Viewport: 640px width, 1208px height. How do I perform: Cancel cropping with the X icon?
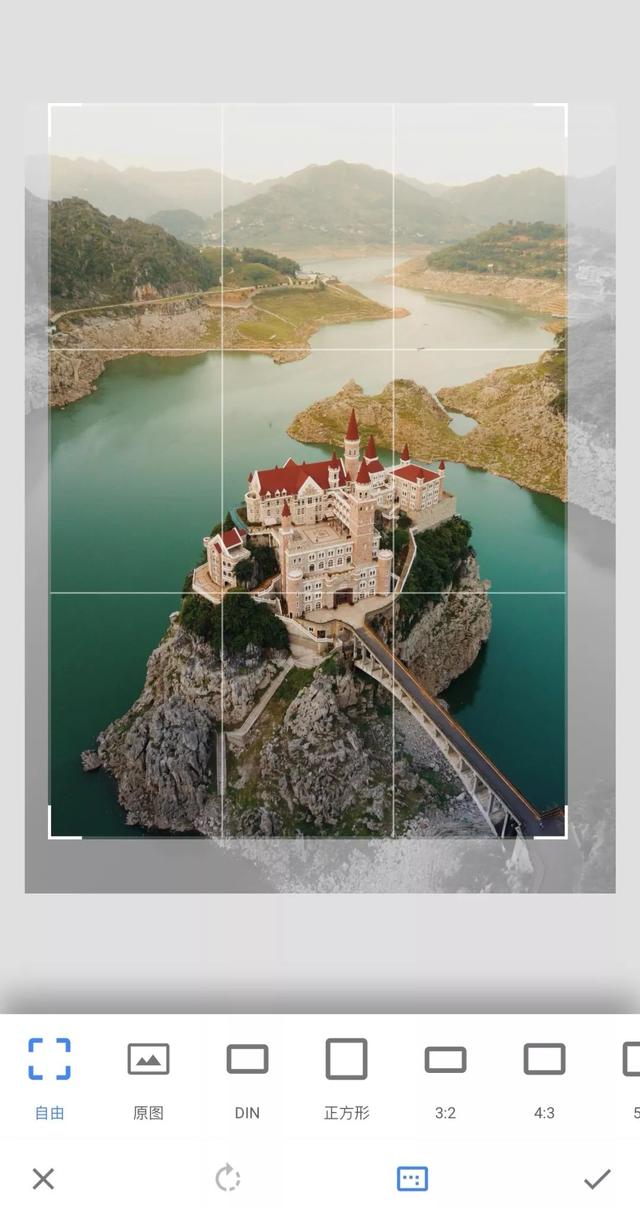click(x=43, y=1178)
